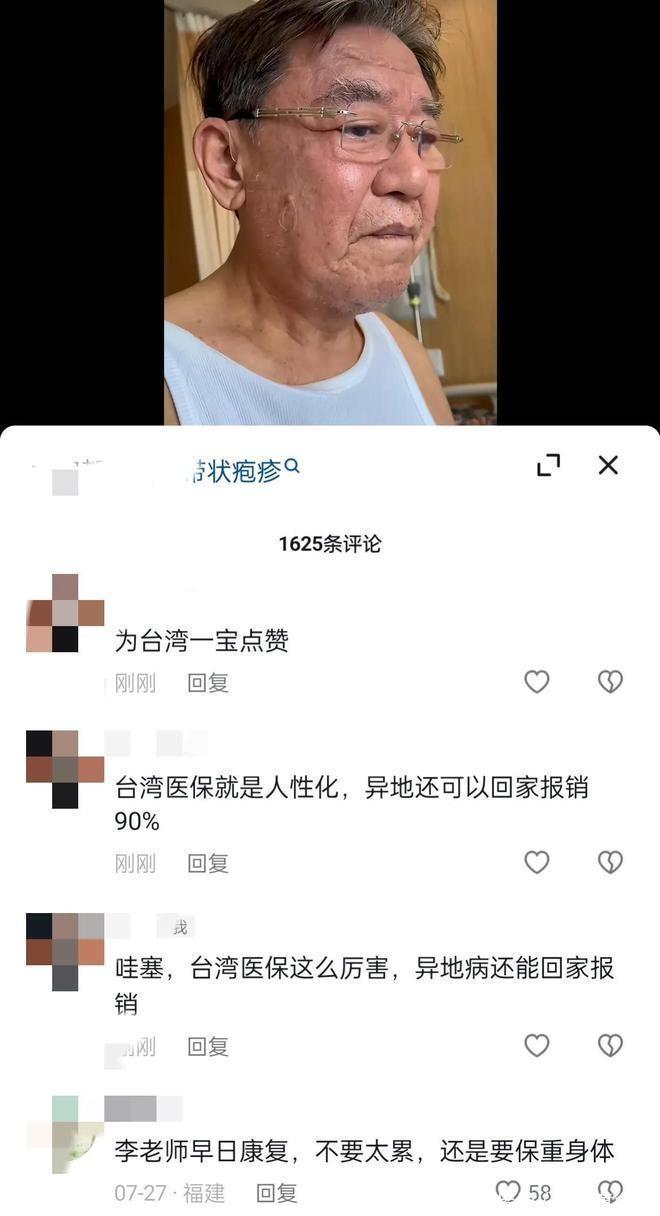Open avatar of 为台湾一宝点赞 commenter
The height and width of the screenshot is (1216, 660).
[x=65, y=613]
